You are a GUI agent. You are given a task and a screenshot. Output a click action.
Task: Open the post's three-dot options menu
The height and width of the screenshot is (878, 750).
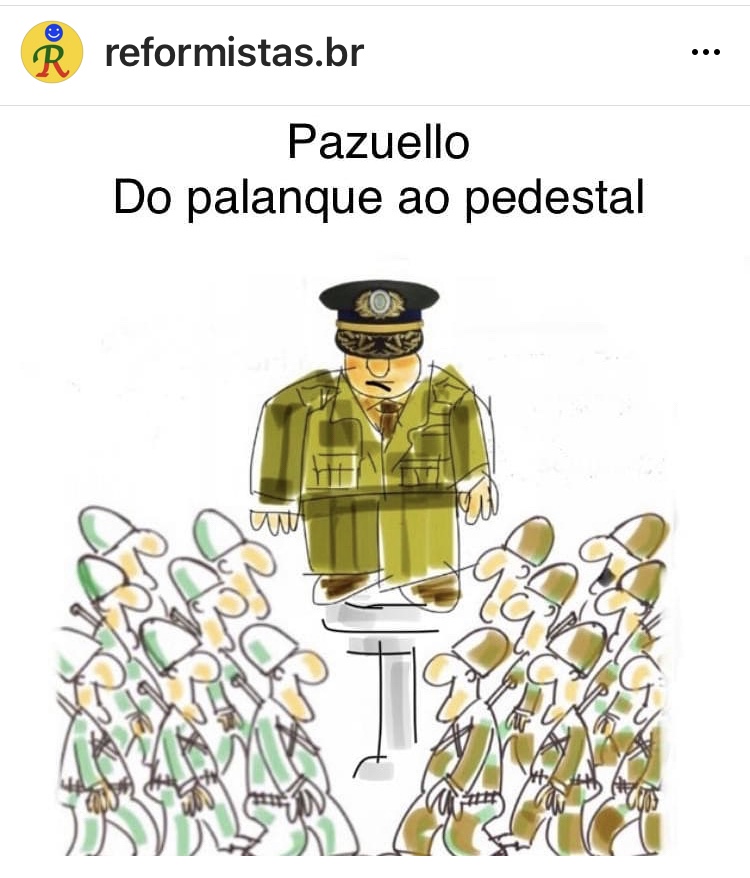[x=705, y=53]
